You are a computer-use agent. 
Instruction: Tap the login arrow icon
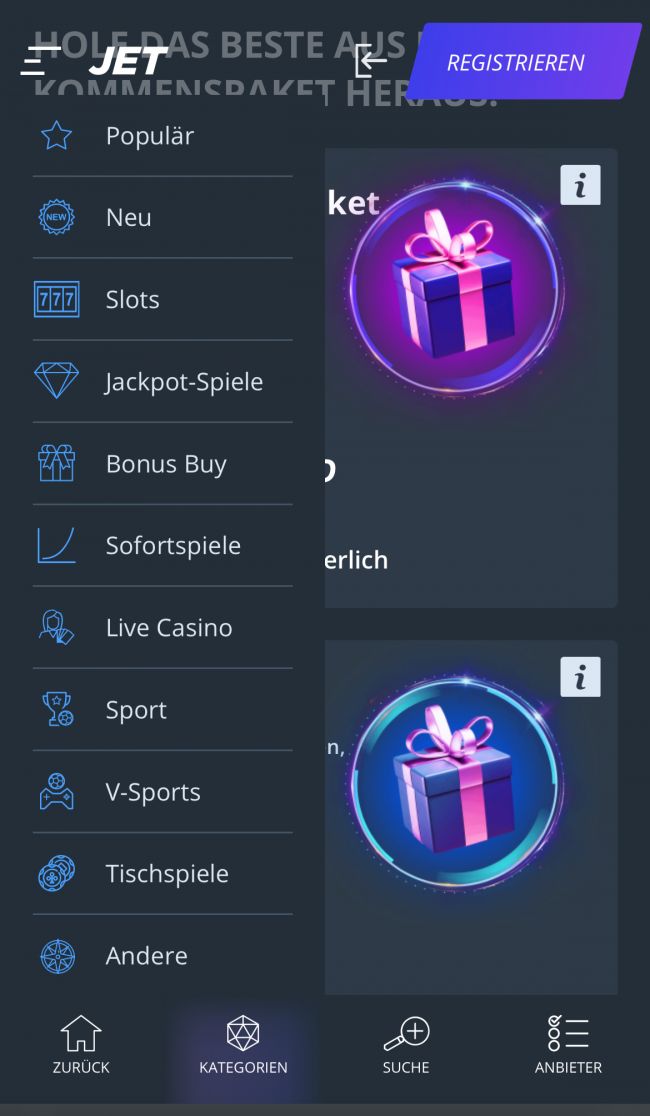coord(371,62)
